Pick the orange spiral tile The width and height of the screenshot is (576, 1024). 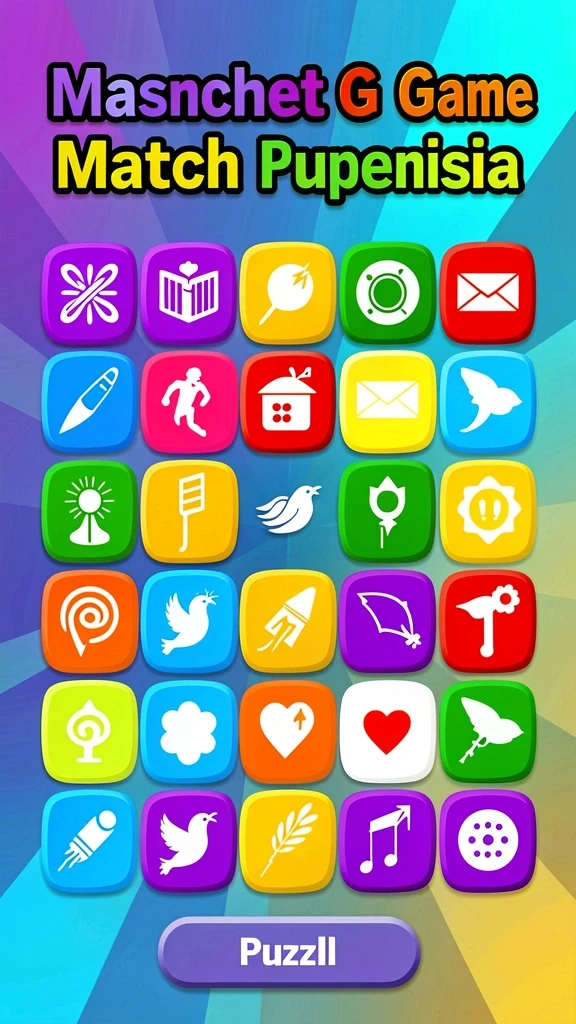tap(89, 621)
